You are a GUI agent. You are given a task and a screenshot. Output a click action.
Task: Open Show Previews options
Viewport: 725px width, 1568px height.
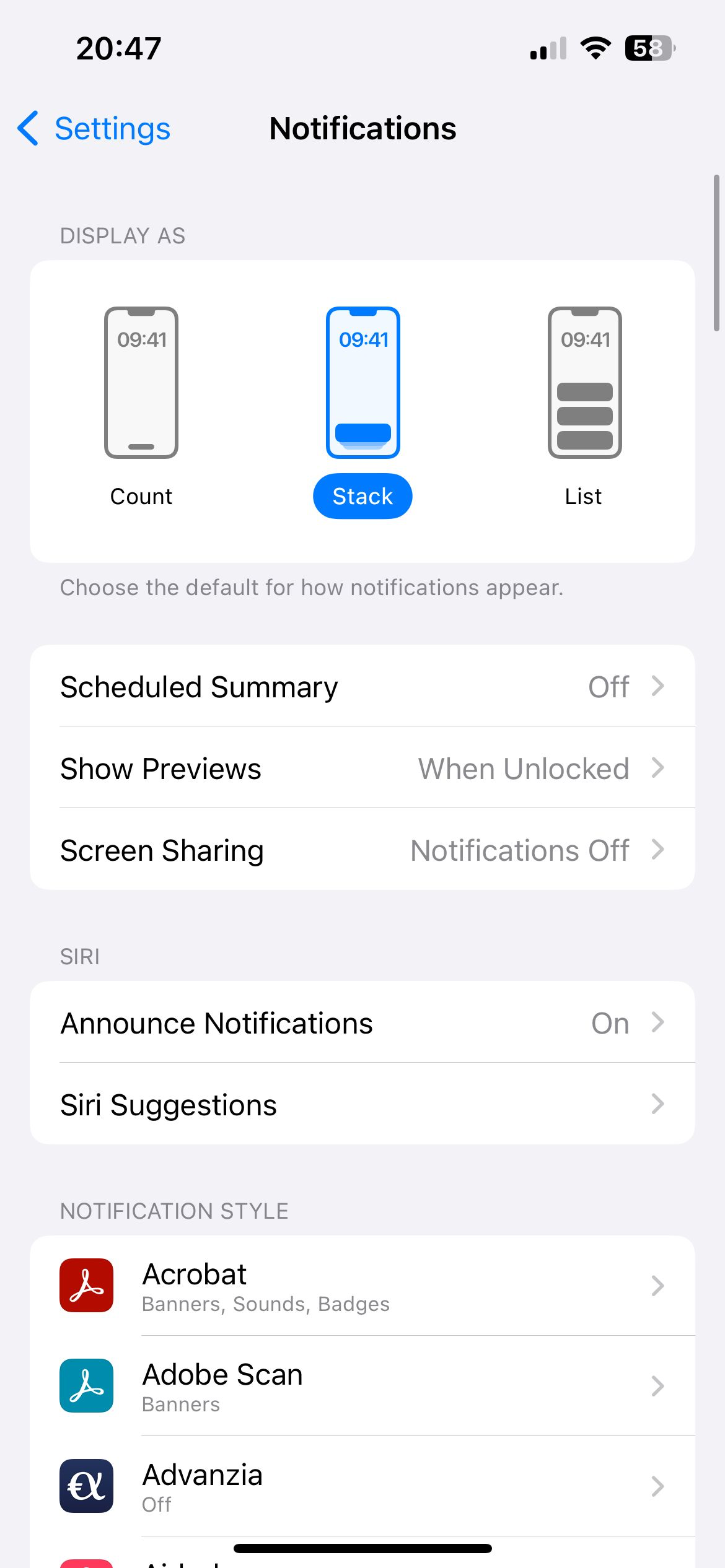coord(362,768)
